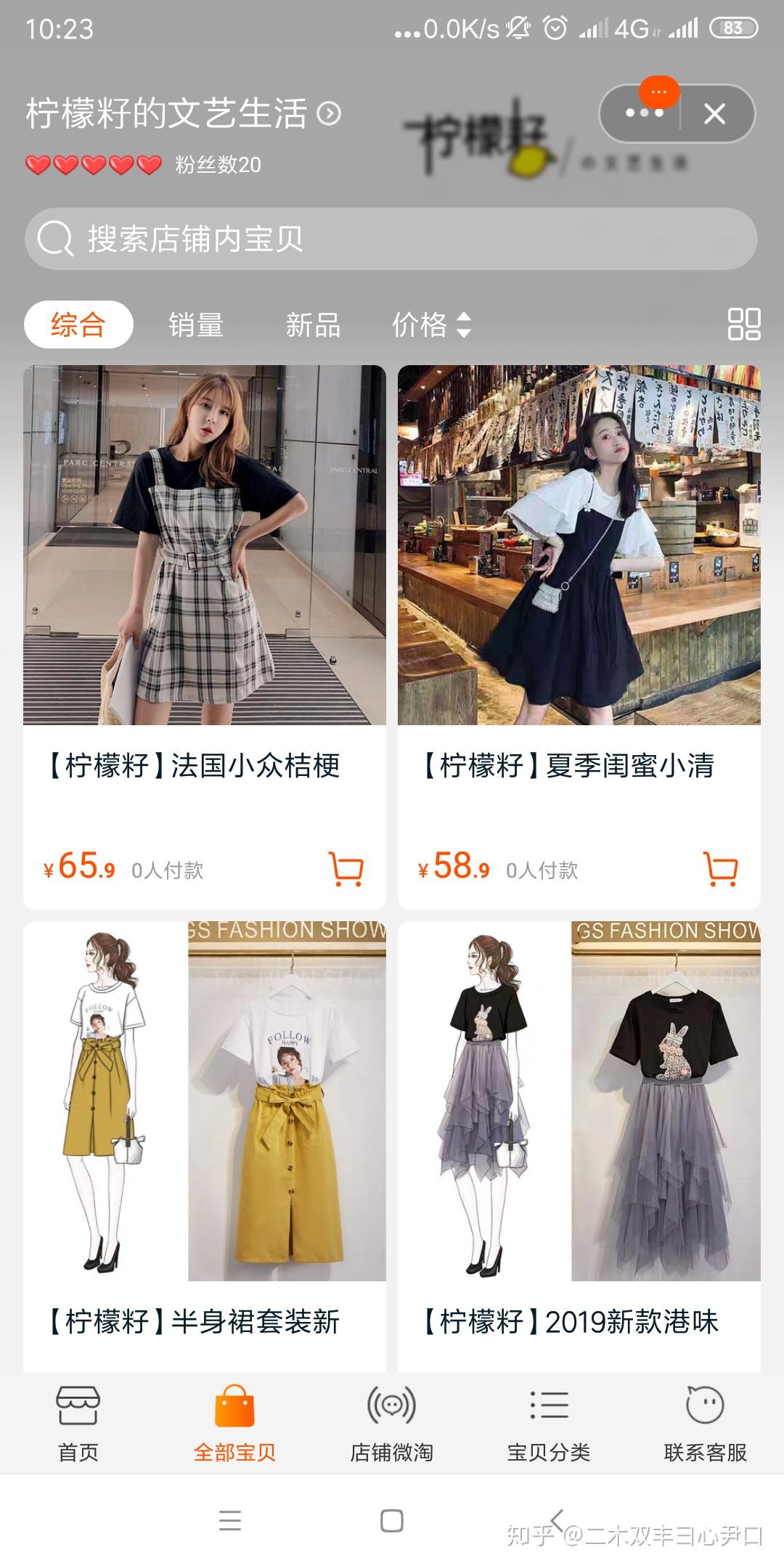Screen dimensions: 784x1568
Task: Select the 综合 sort tab
Action: 78,324
